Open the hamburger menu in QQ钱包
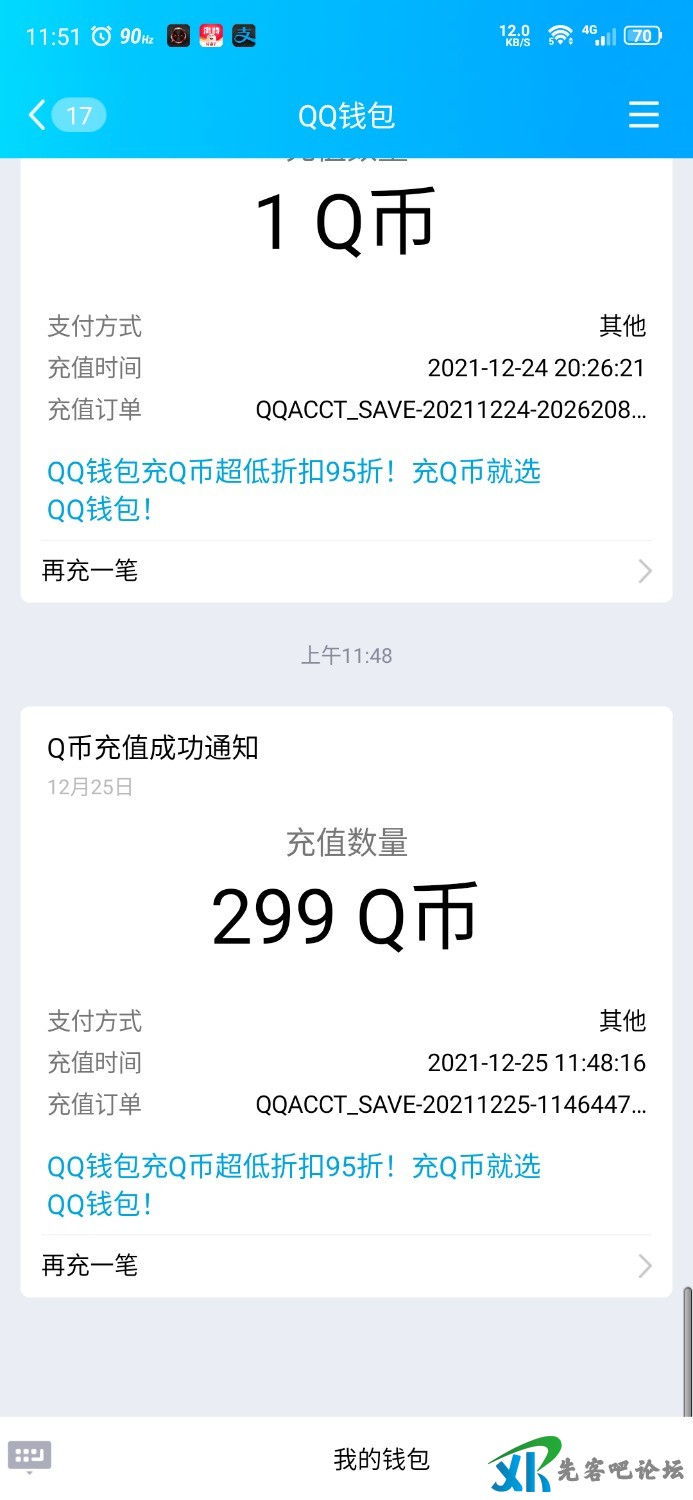This screenshot has height=1500, width=693. [x=643, y=115]
